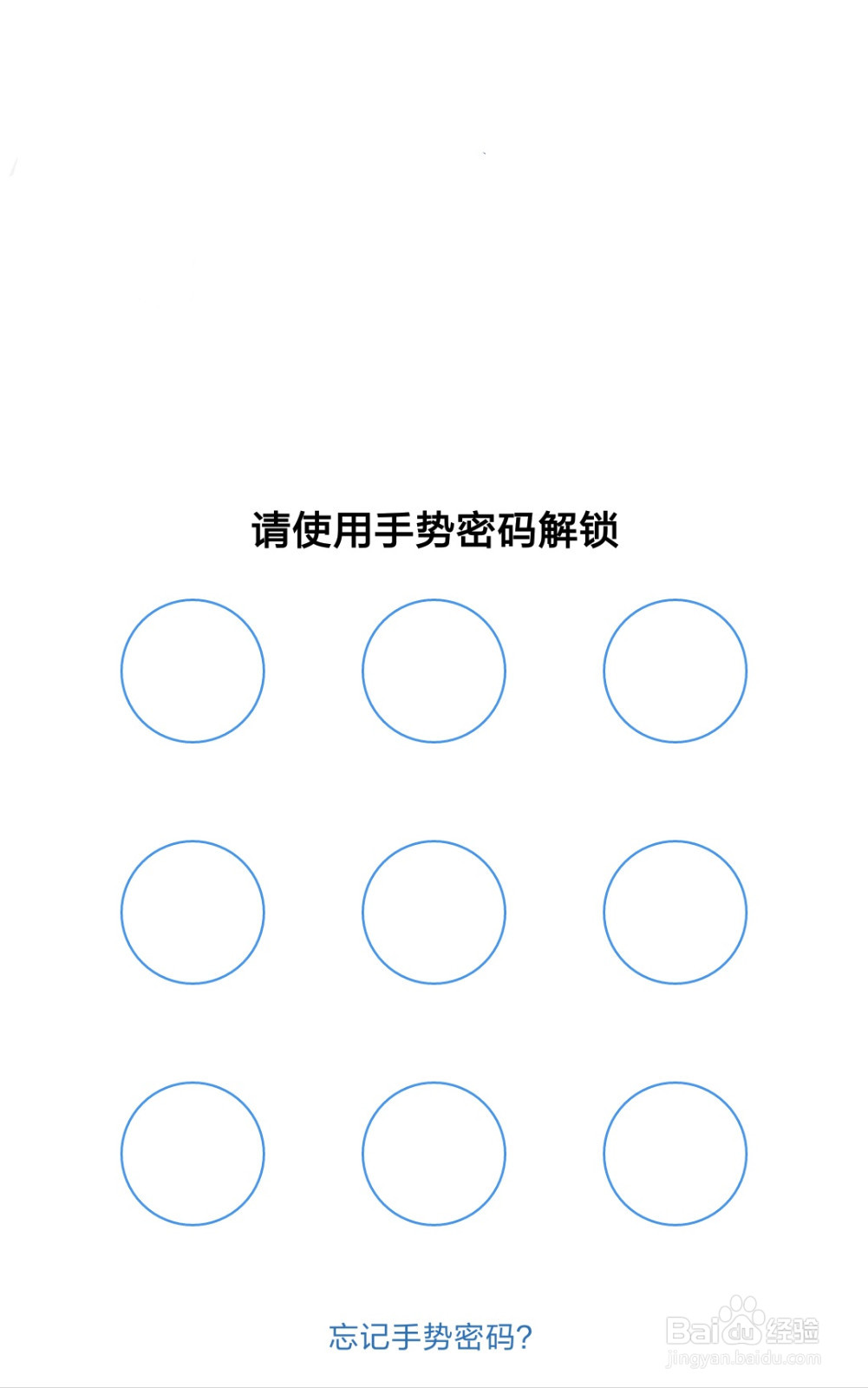Start the unlock pattern at the center dot

click(434, 912)
